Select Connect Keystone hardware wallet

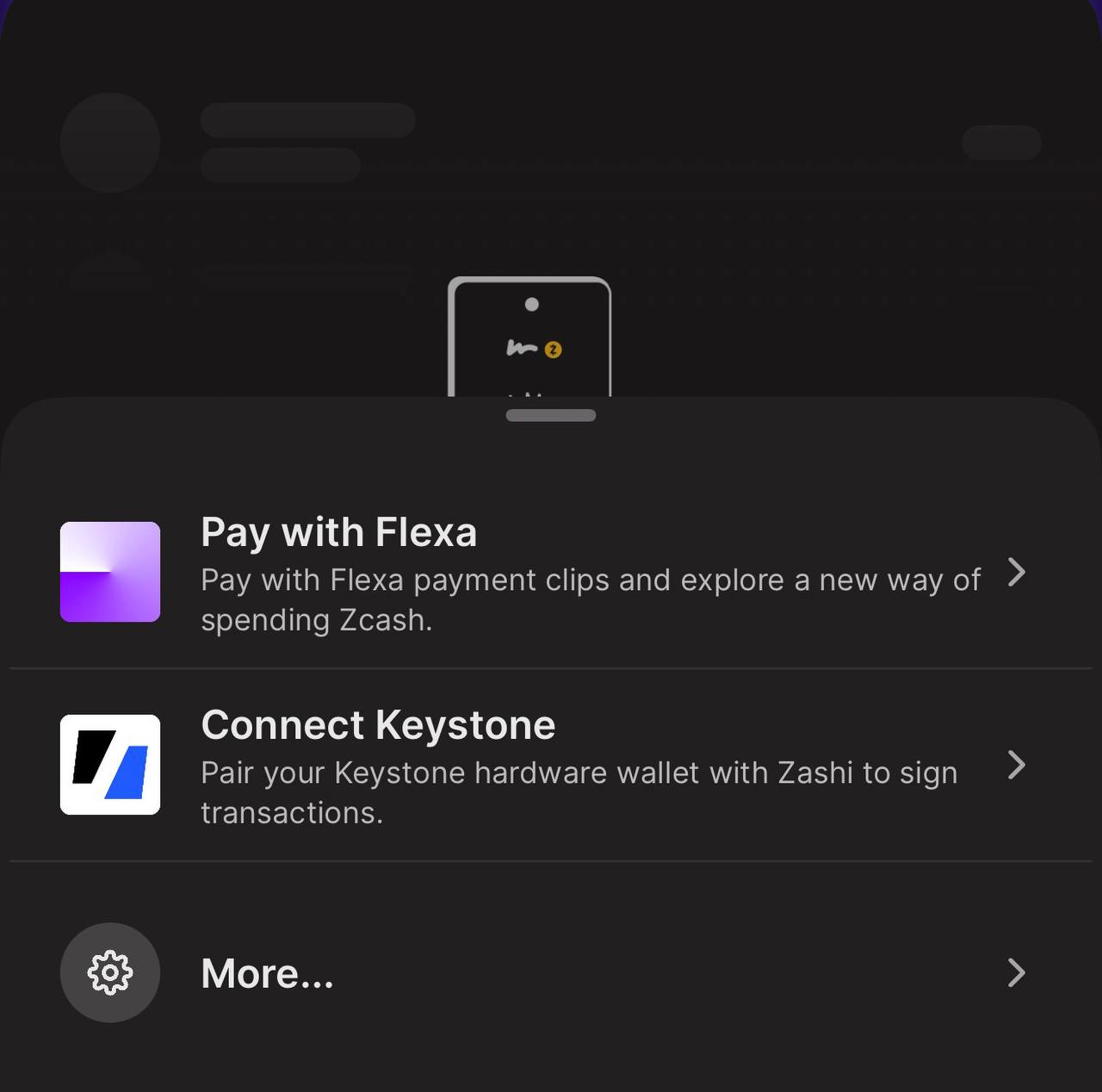pos(551,765)
